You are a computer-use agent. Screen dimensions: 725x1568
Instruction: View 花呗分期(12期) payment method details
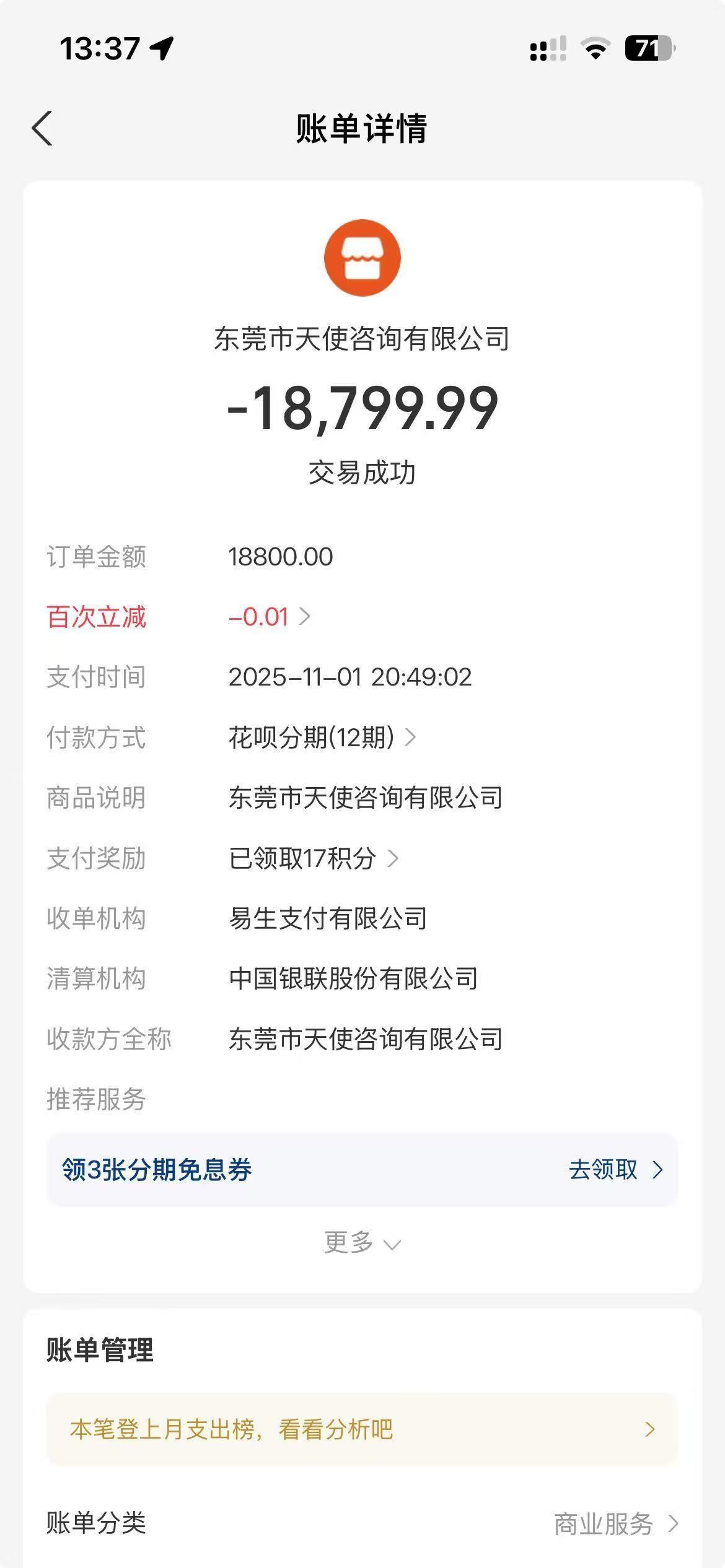321,737
